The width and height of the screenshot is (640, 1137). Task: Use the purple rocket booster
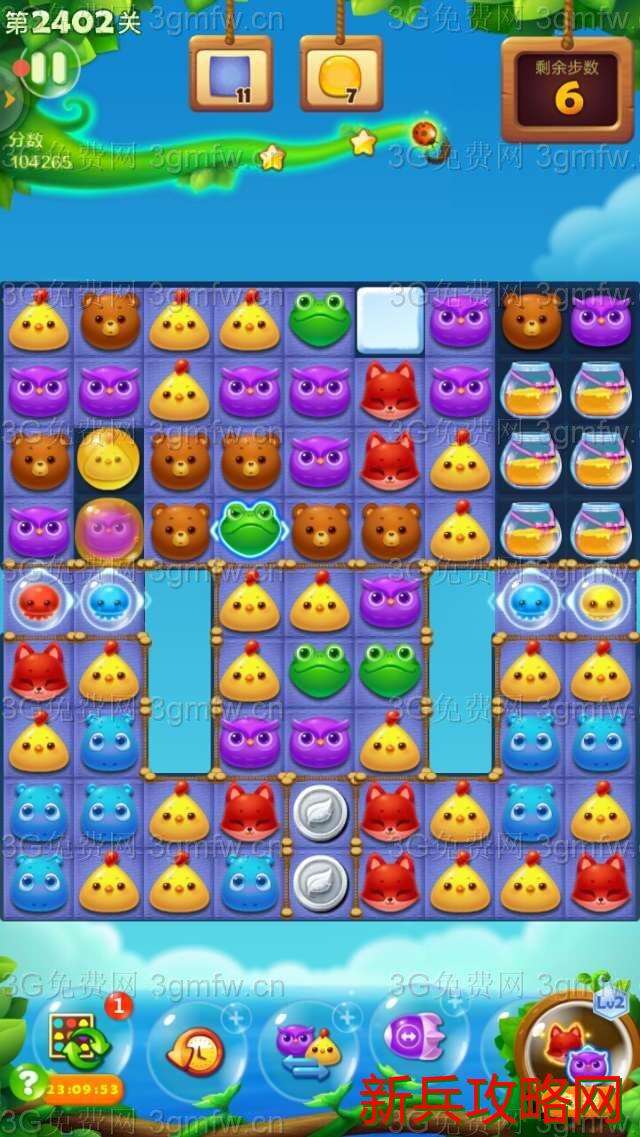pos(418,1040)
